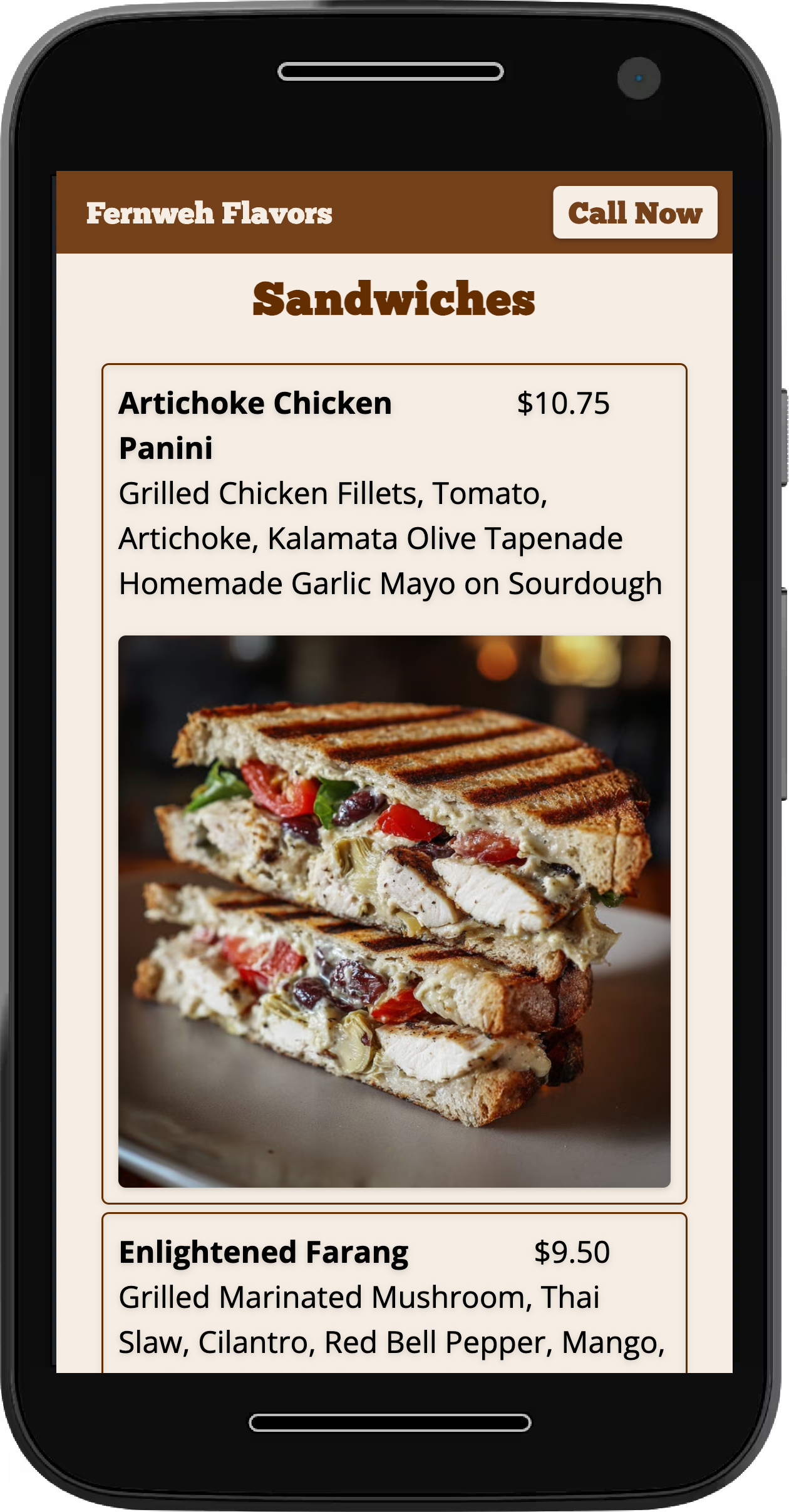The image size is (789, 1512).
Task: Open the Artichoke Chicken Panini card
Action: (x=394, y=783)
